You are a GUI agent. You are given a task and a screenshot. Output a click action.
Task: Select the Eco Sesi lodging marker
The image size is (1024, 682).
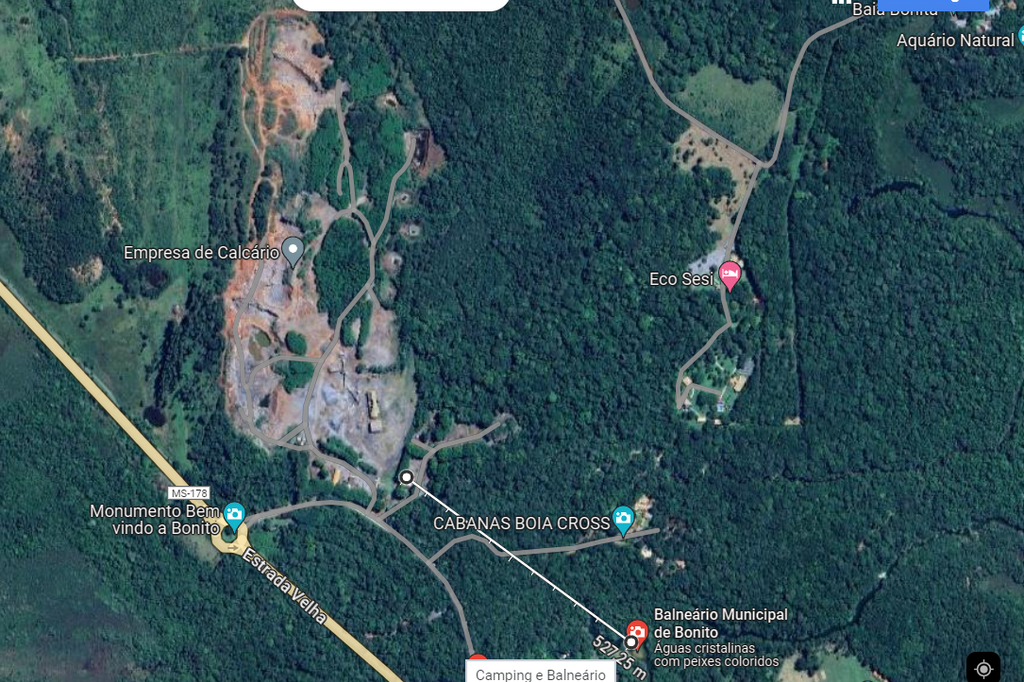click(730, 275)
